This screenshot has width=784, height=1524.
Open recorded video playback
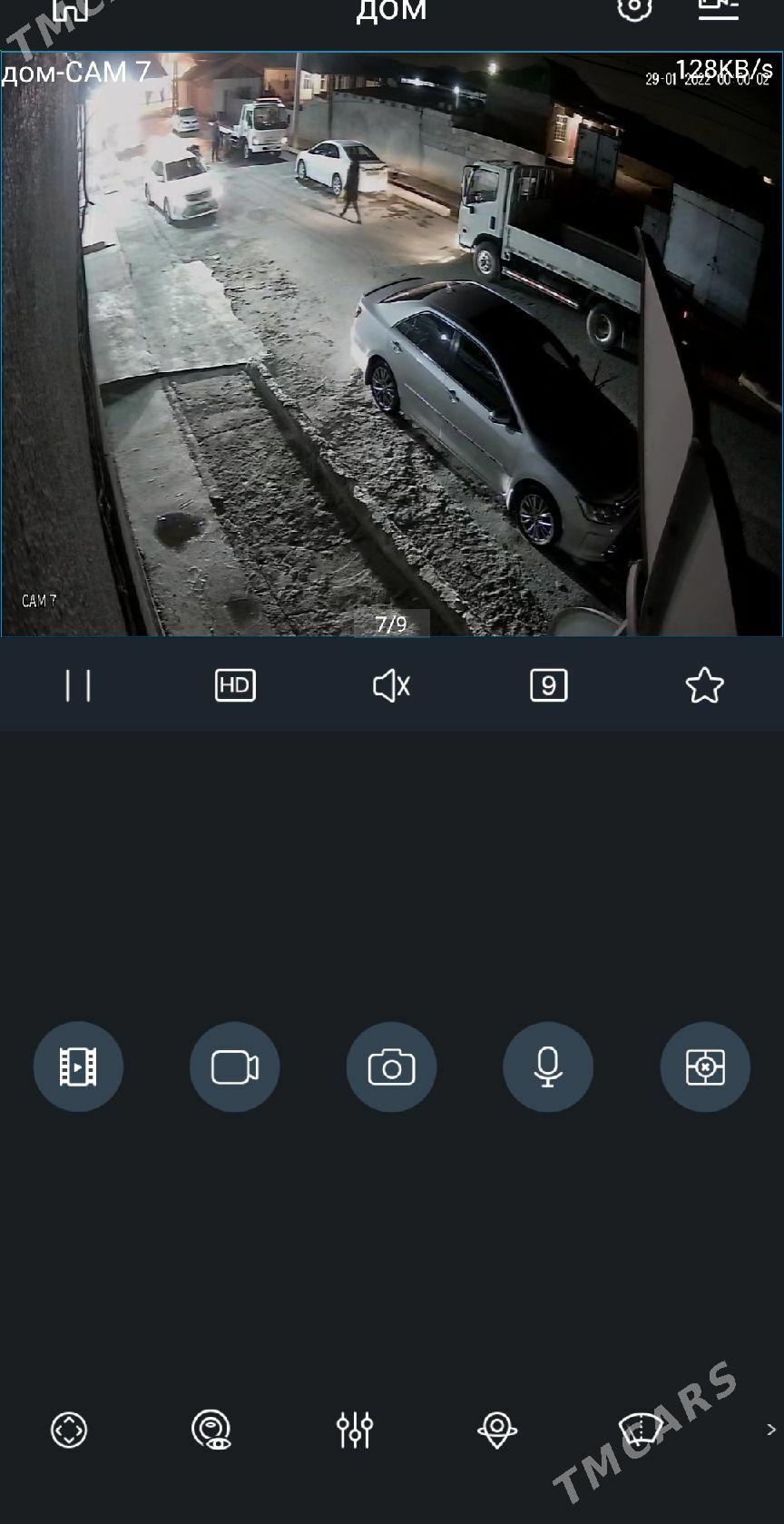[x=78, y=1067]
